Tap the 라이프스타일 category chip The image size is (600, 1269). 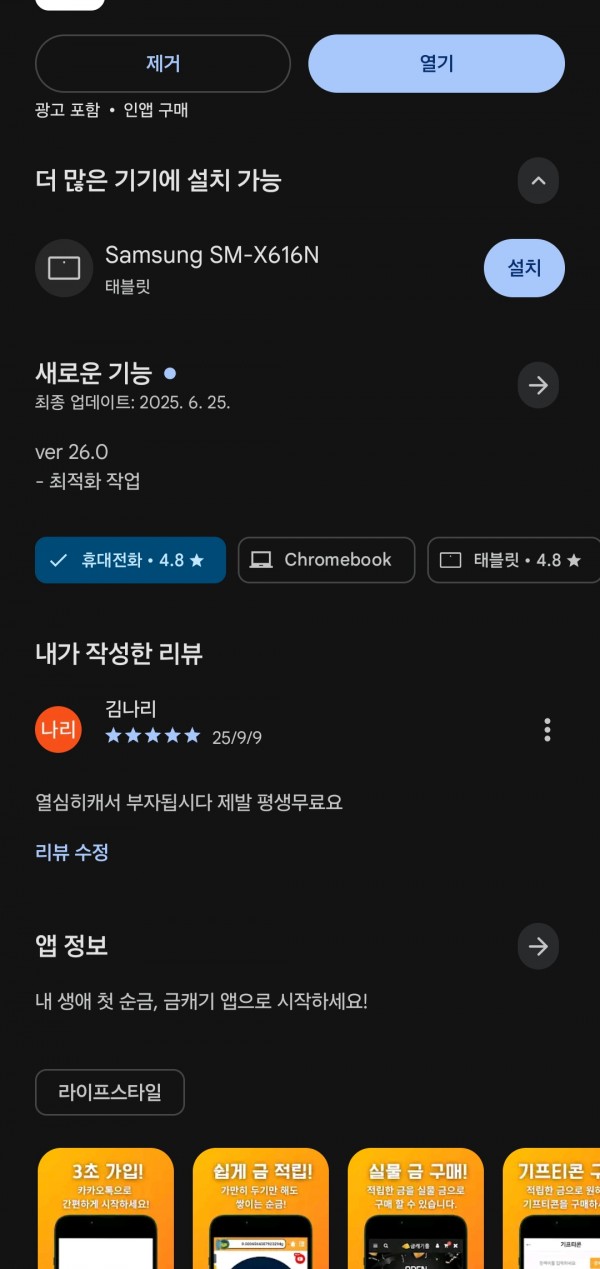(110, 1092)
